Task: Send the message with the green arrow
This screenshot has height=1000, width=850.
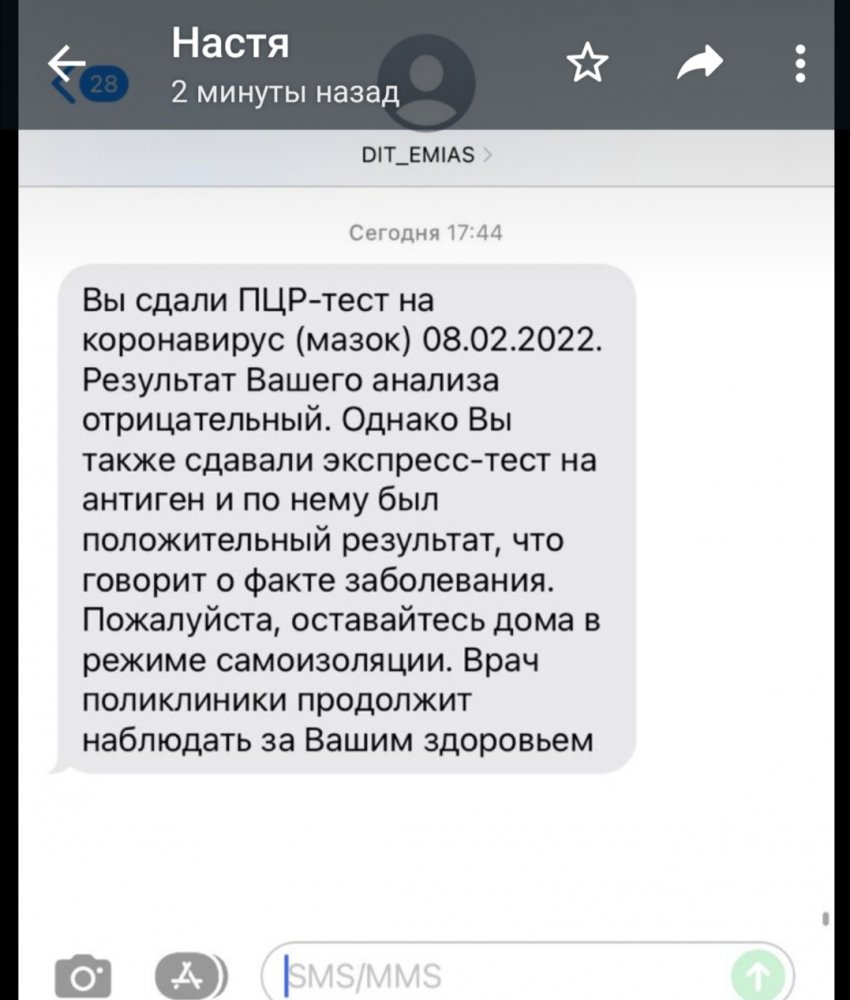Action: point(758,974)
